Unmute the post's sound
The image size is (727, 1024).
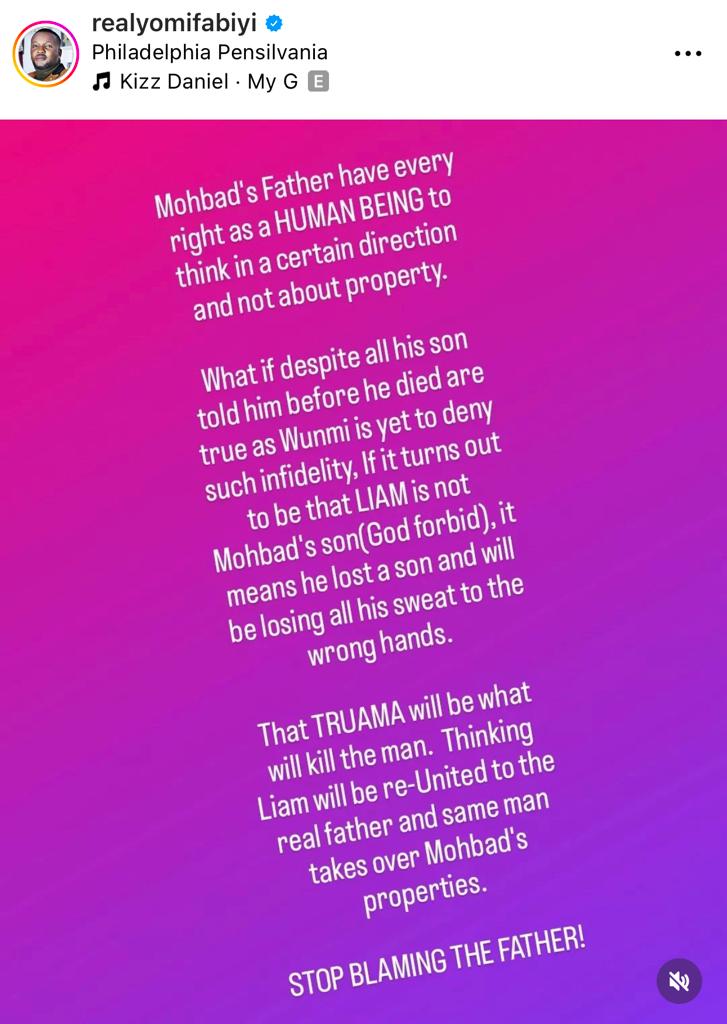pyautogui.click(x=678, y=979)
